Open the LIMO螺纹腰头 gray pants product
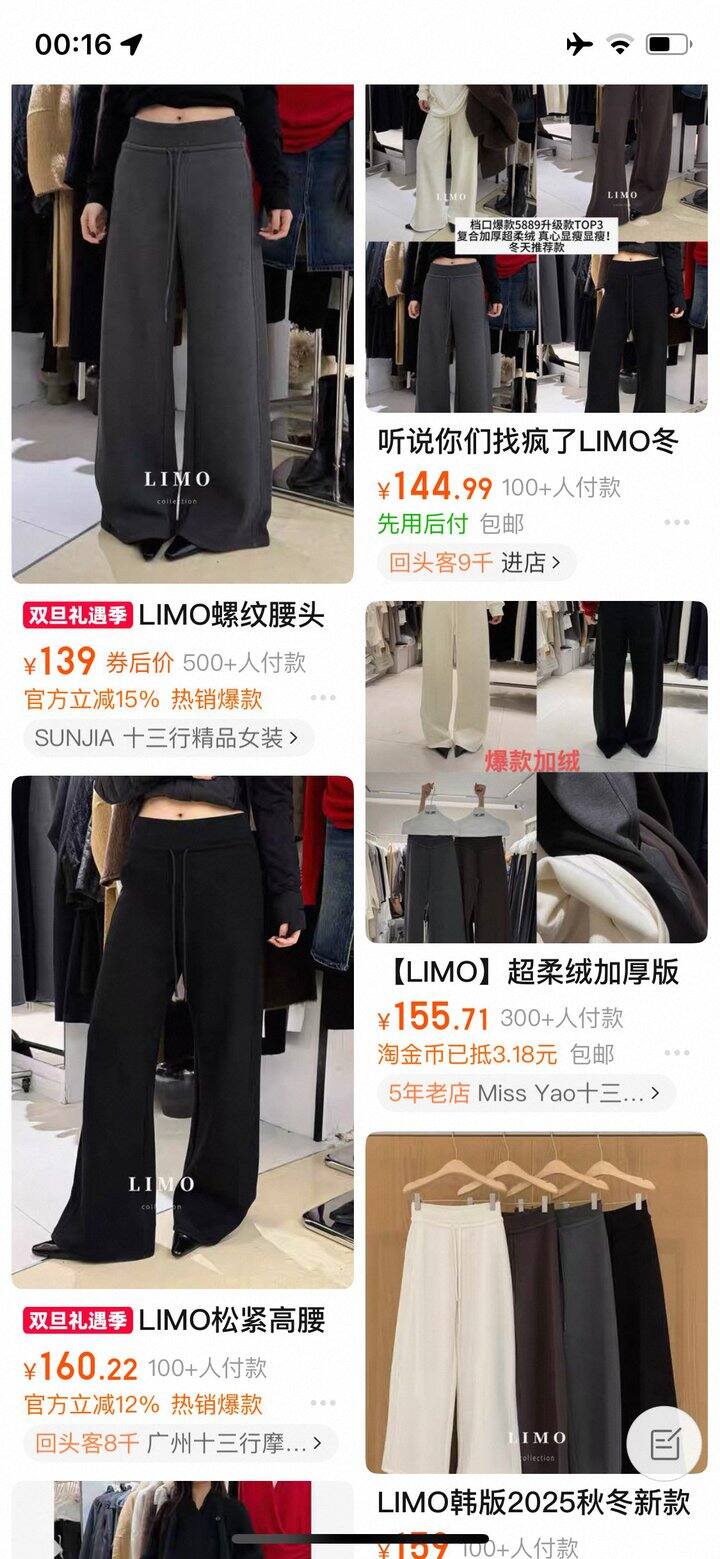 pyautogui.click(x=182, y=333)
